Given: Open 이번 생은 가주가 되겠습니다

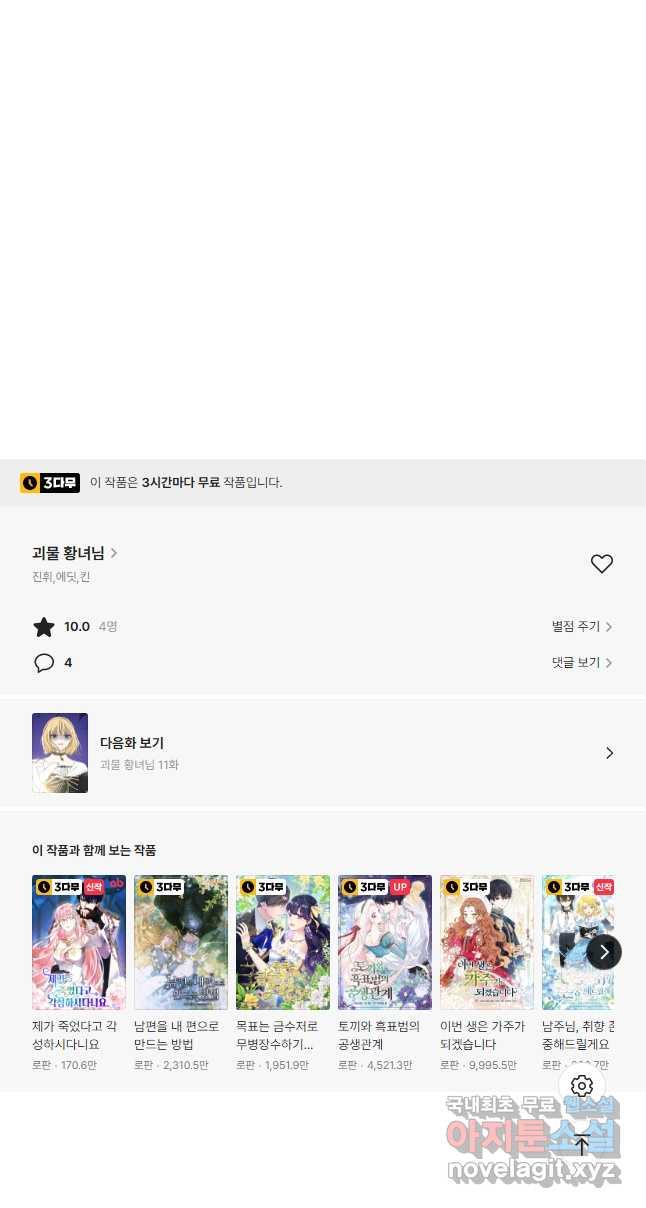Looking at the screenshot, I should 487,942.
